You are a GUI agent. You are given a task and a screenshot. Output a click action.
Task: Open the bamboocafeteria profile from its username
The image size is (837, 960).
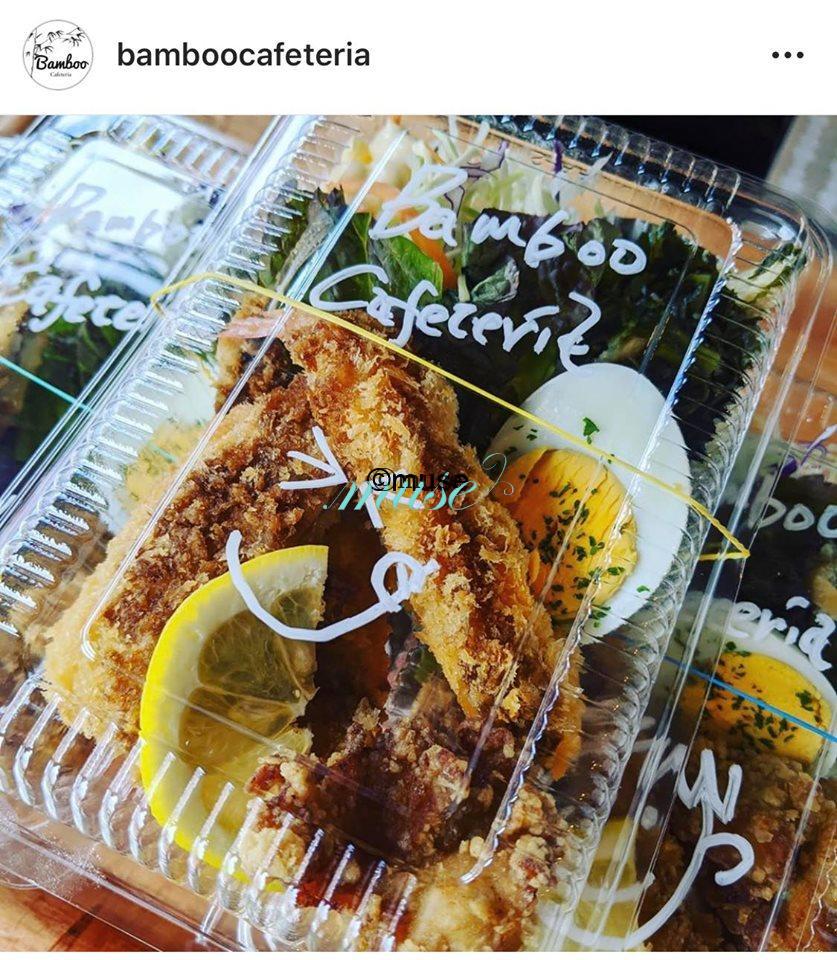pyautogui.click(x=243, y=55)
